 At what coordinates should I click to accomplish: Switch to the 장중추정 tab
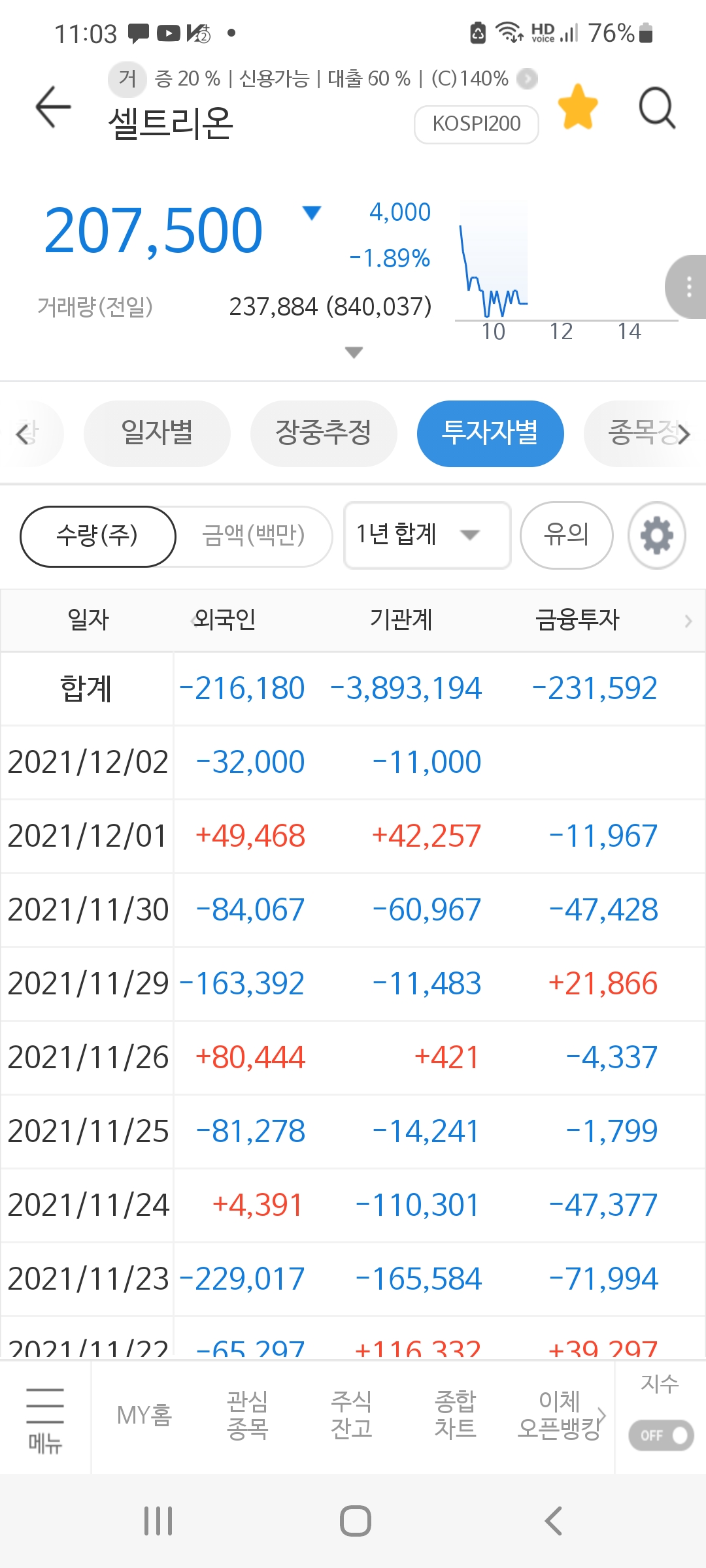pyautogui.click(x=324, y=433)
